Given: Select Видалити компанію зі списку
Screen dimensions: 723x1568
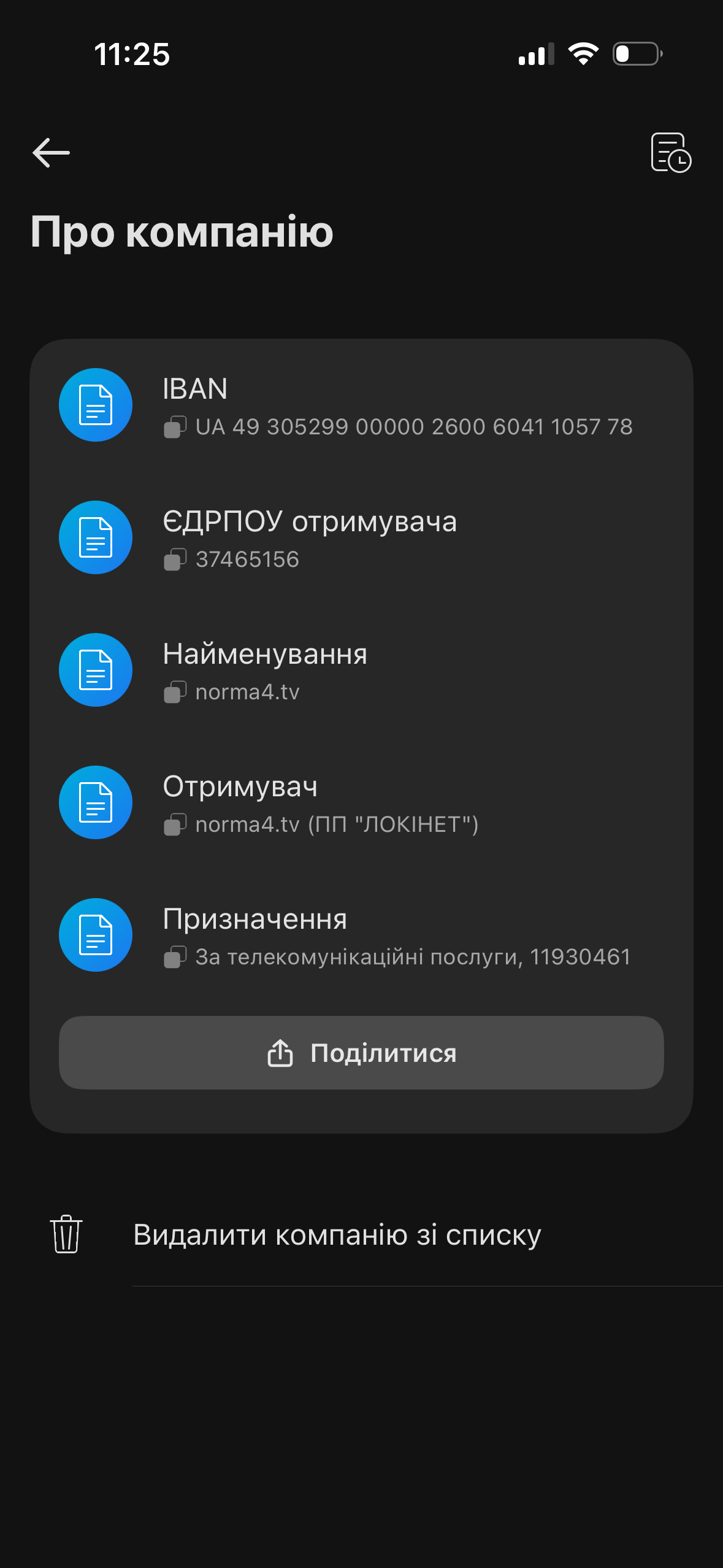Looking at the screenshot, I should (x=337, y=1235).
